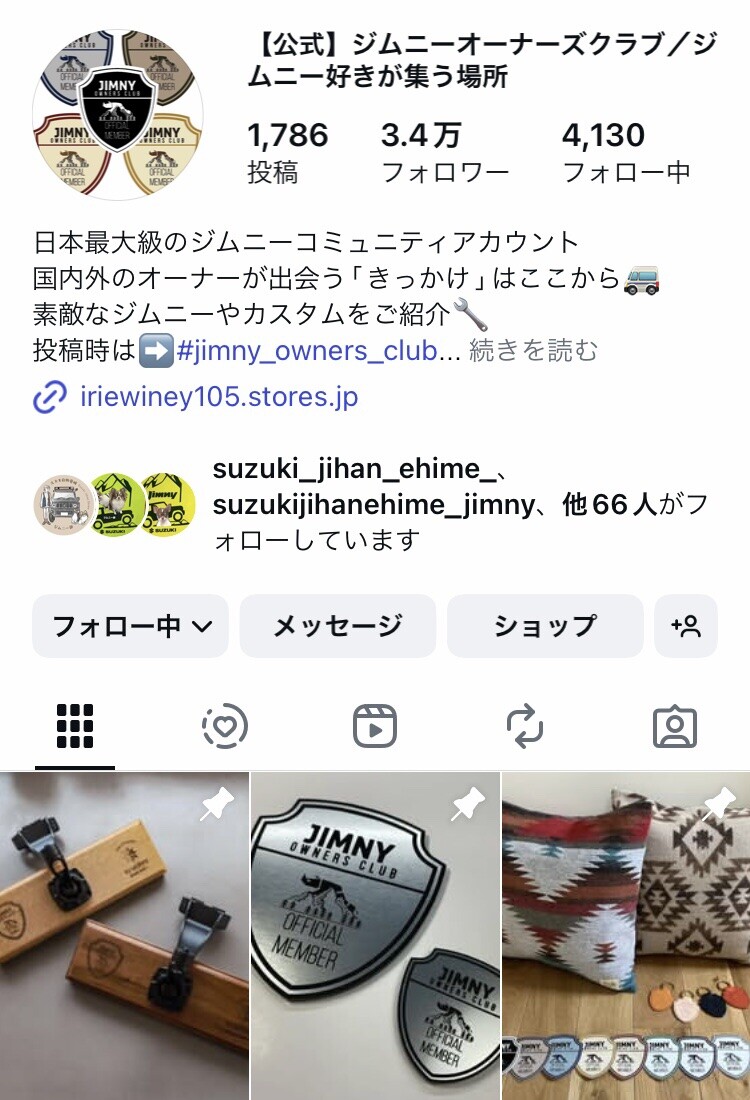Open the ショップ button

tap(545, 626)
